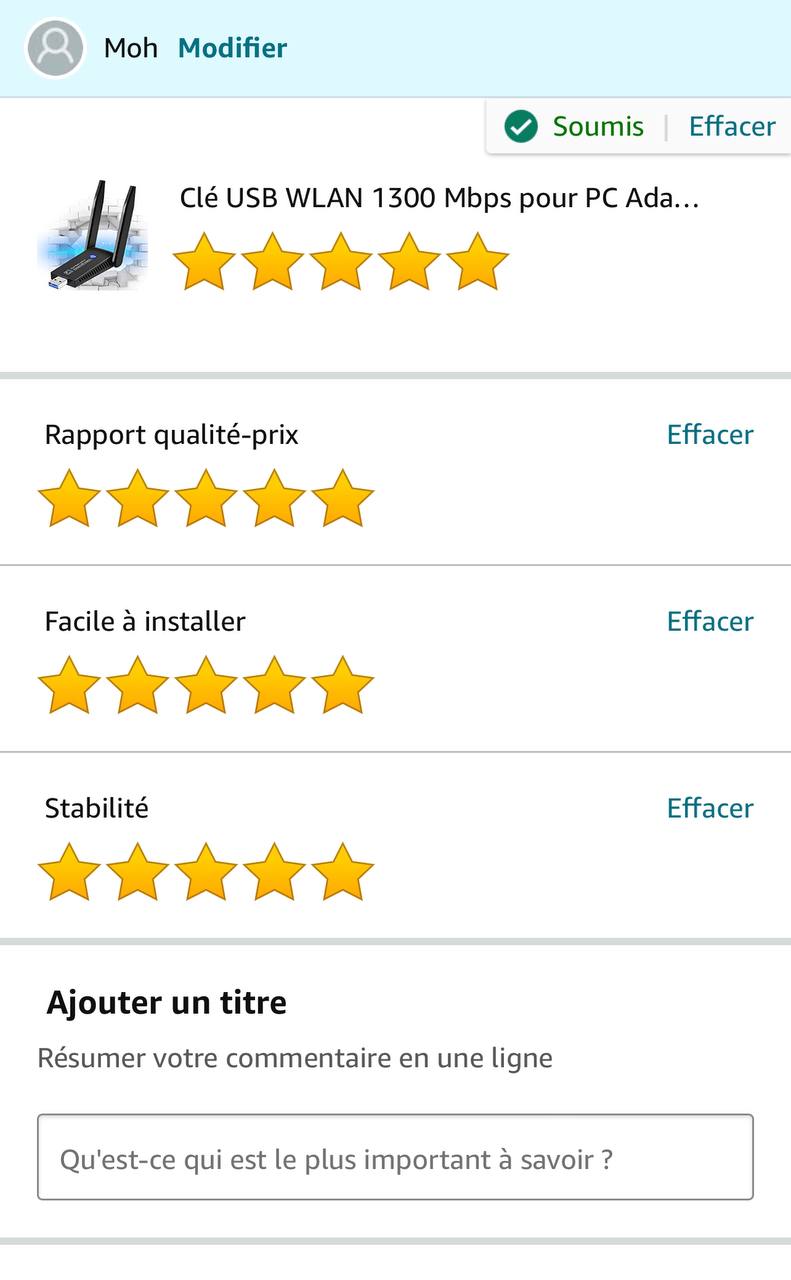The image size is (791, 1280).
Task: Clear the Rapport qualité-prix rating
Action: click(709, 434)
